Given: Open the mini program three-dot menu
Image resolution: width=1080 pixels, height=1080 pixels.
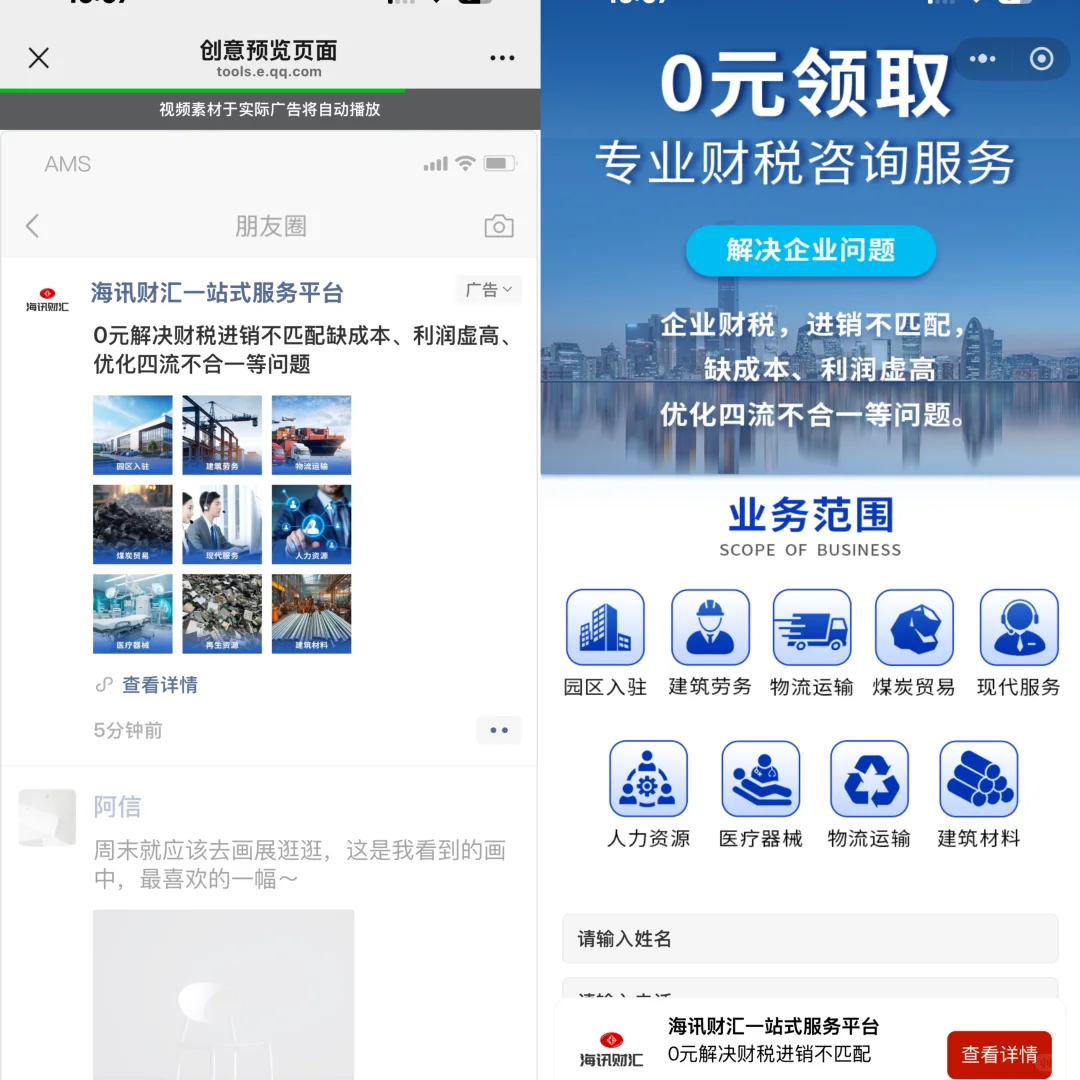Looking at the screenshot, I should point(983,59).
